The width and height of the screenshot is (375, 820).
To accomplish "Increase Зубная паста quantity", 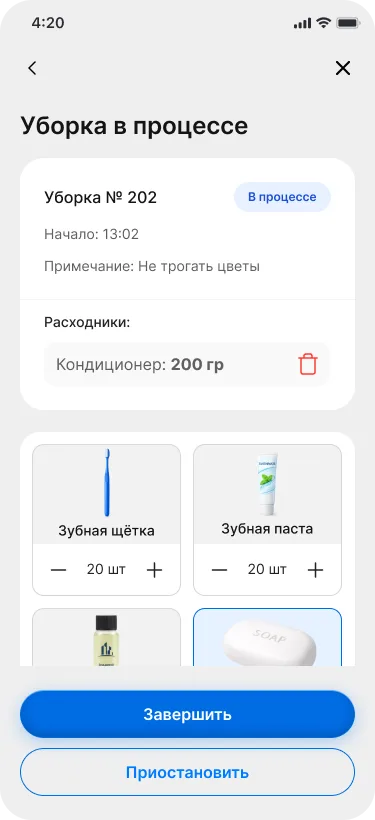I will [315, 570].
